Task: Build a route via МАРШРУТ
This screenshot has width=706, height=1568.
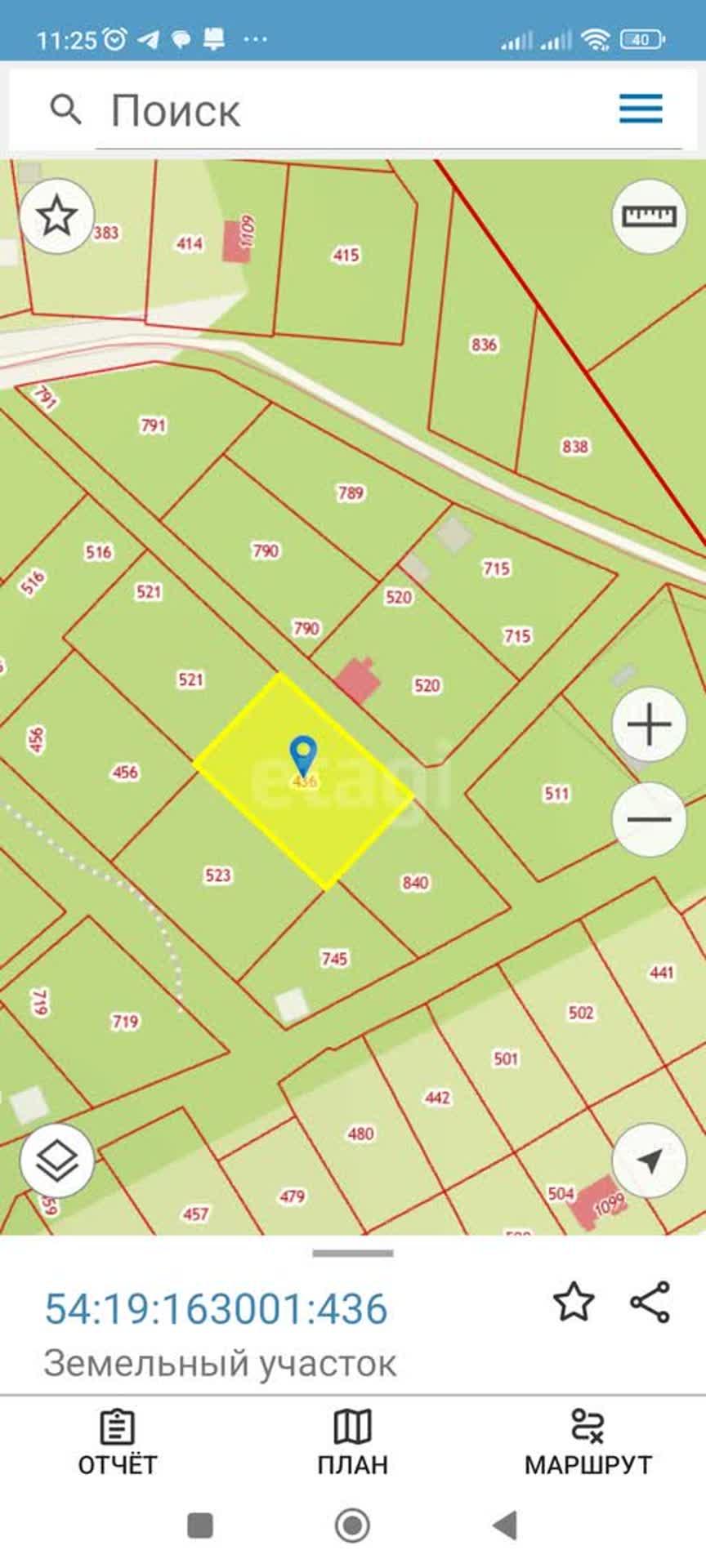Action: coord(588,1442)
